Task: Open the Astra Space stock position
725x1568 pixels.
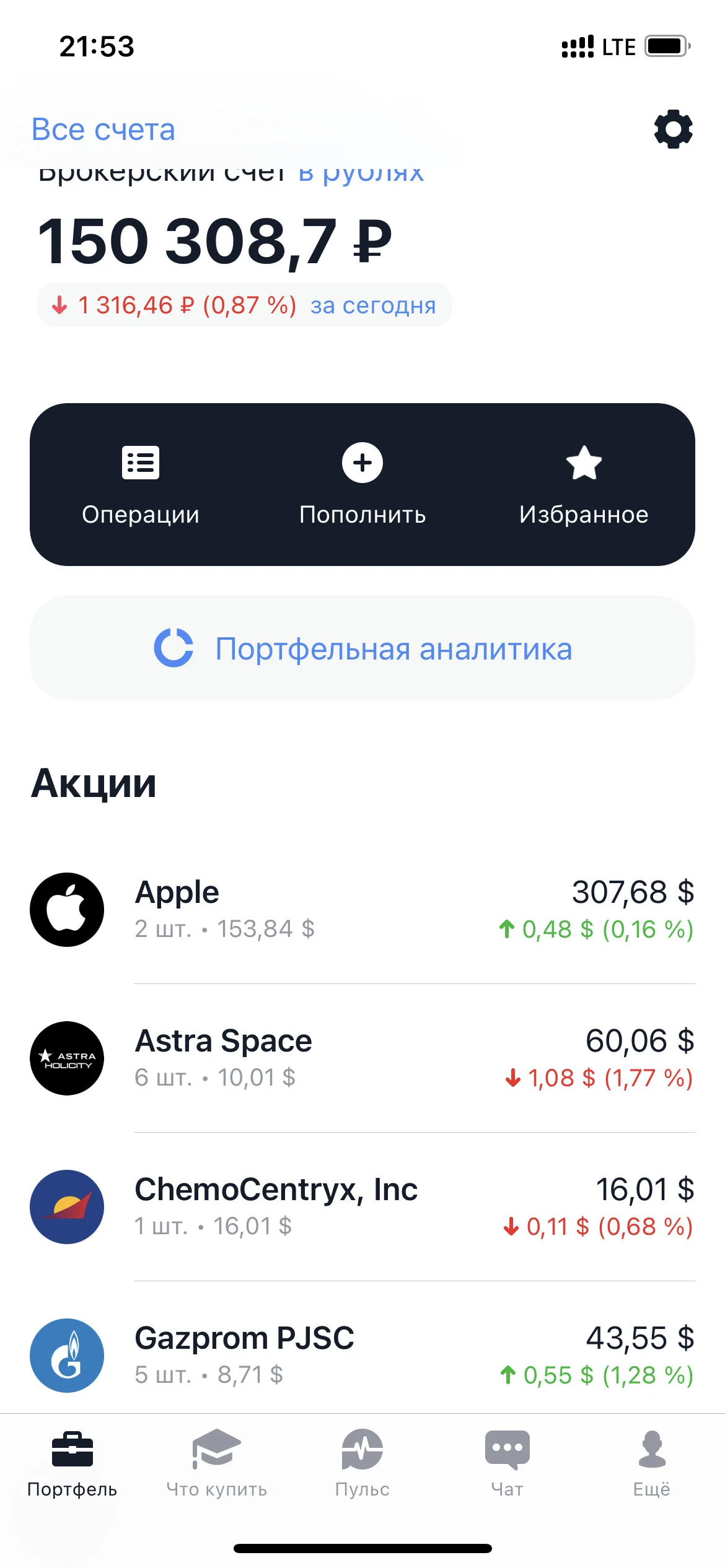Action: click(x=362, y=1058)
